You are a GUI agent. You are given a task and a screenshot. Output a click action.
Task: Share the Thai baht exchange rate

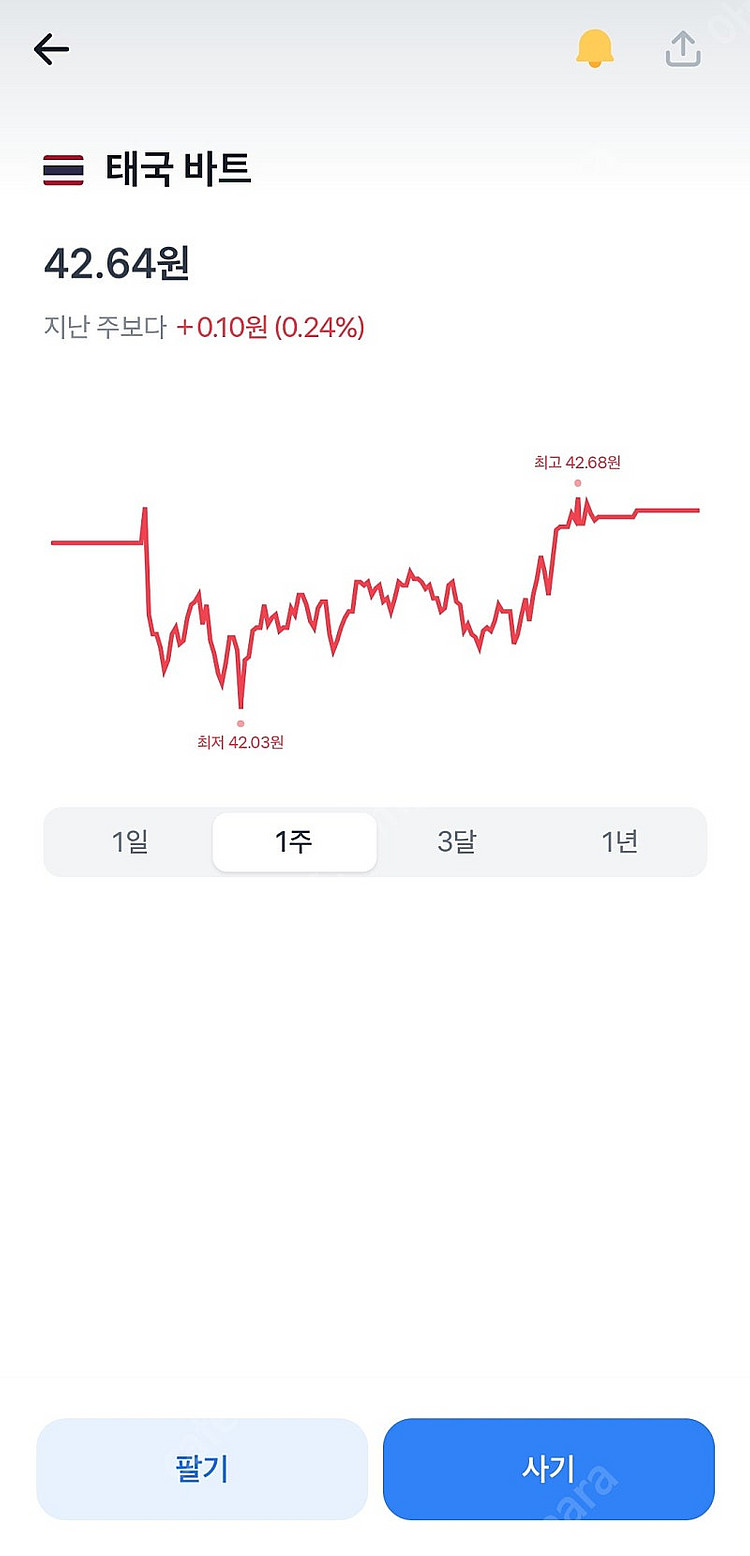[x=683, y=49]
